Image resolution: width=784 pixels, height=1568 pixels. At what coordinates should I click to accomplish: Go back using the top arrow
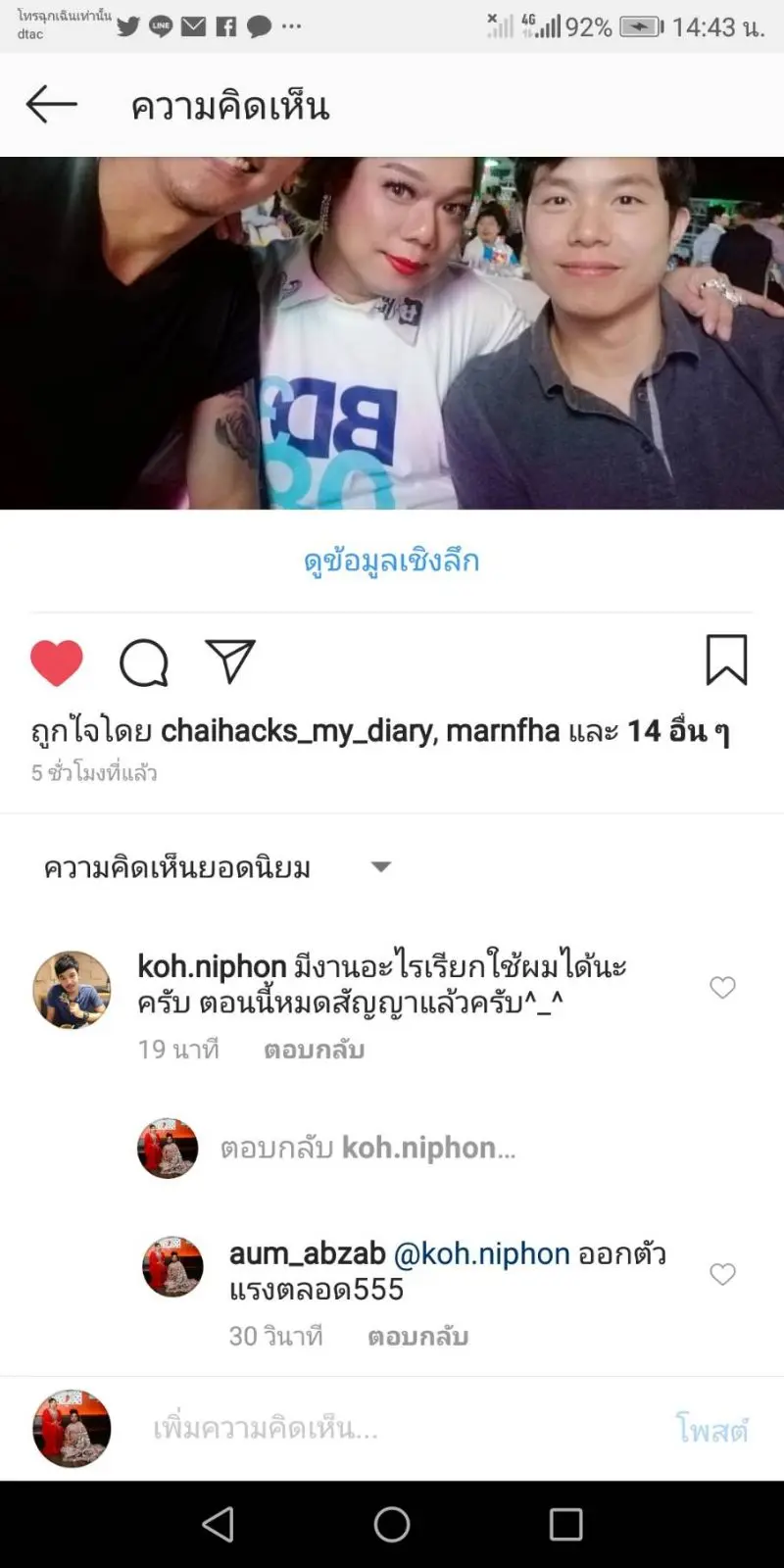click(52, 104)
